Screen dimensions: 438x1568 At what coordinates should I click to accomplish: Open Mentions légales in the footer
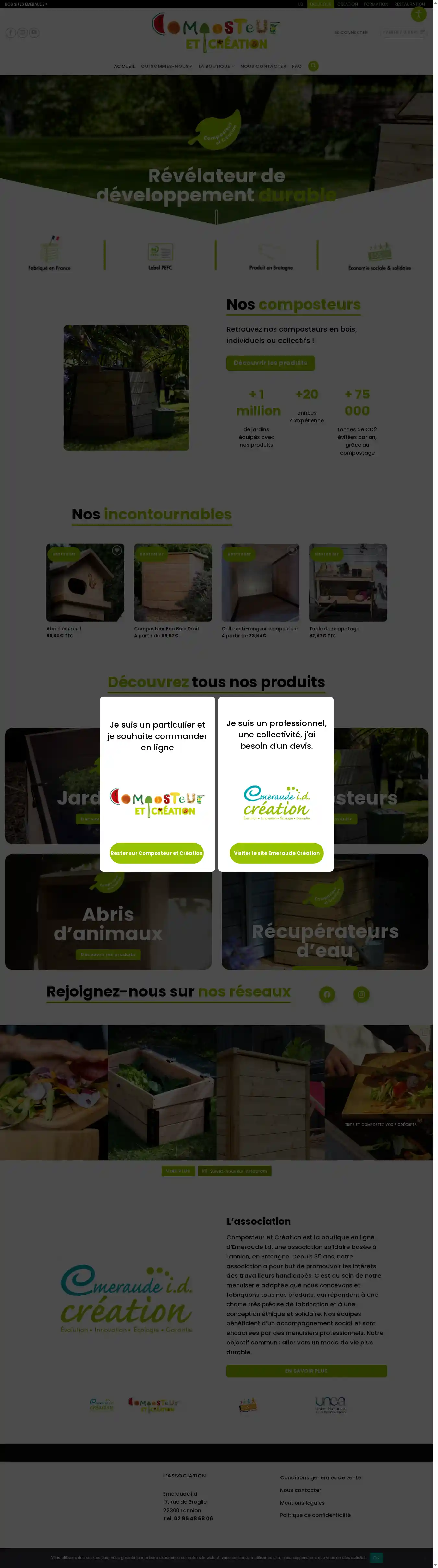click(302, 1503)
